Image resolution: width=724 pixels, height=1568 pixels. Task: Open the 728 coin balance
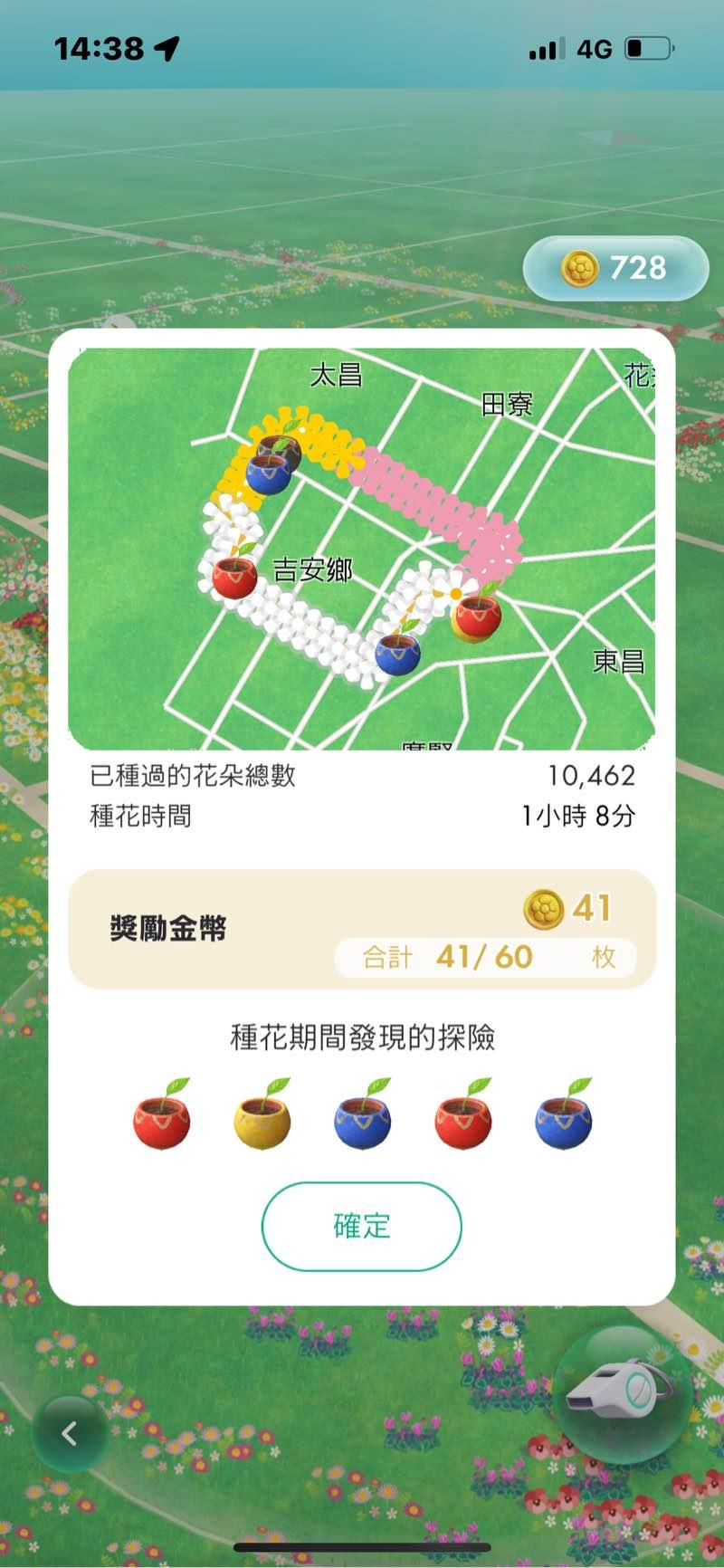click(615, 268)
